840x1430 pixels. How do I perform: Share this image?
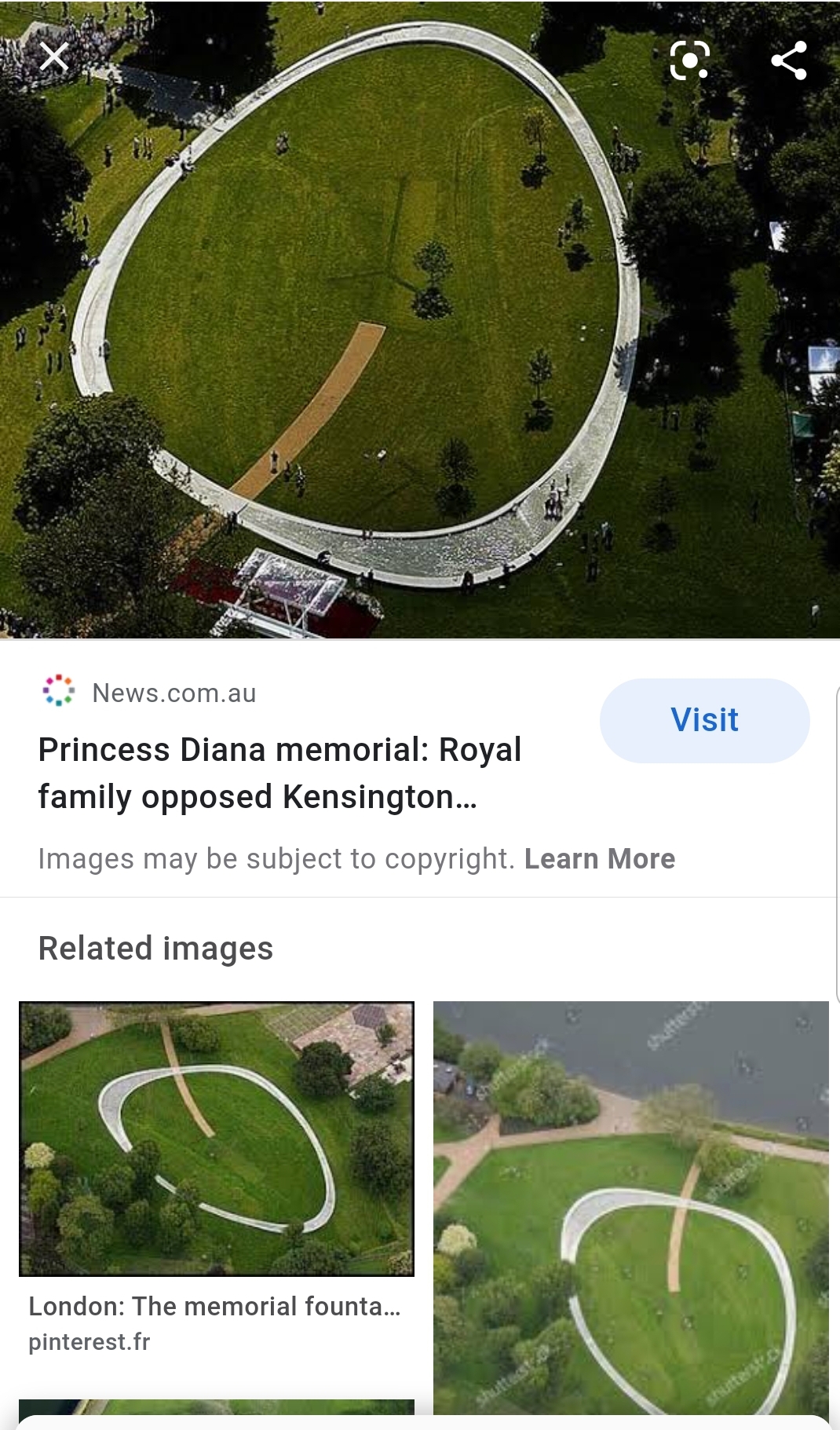789,60
